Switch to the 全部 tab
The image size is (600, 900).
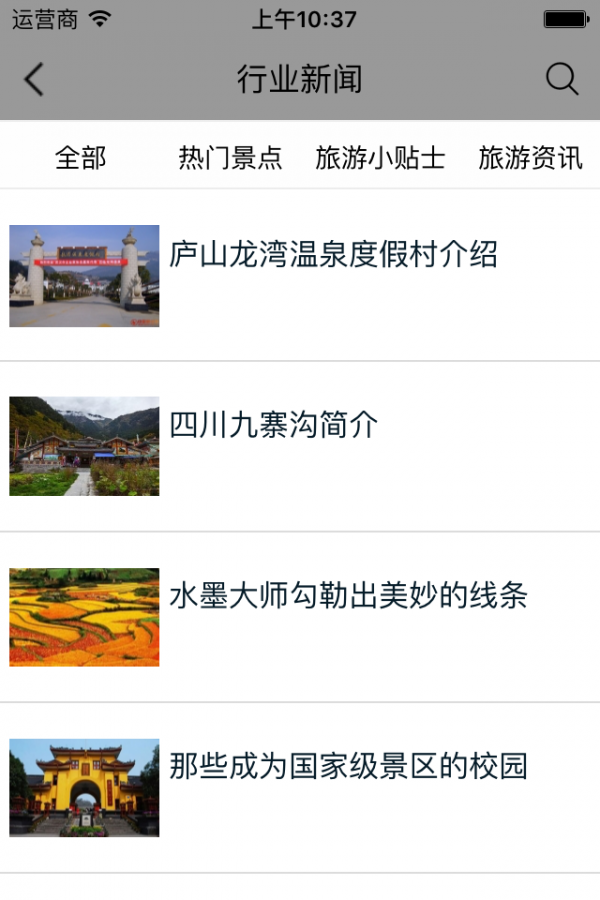pyautogui.click(x=80, y=158)
